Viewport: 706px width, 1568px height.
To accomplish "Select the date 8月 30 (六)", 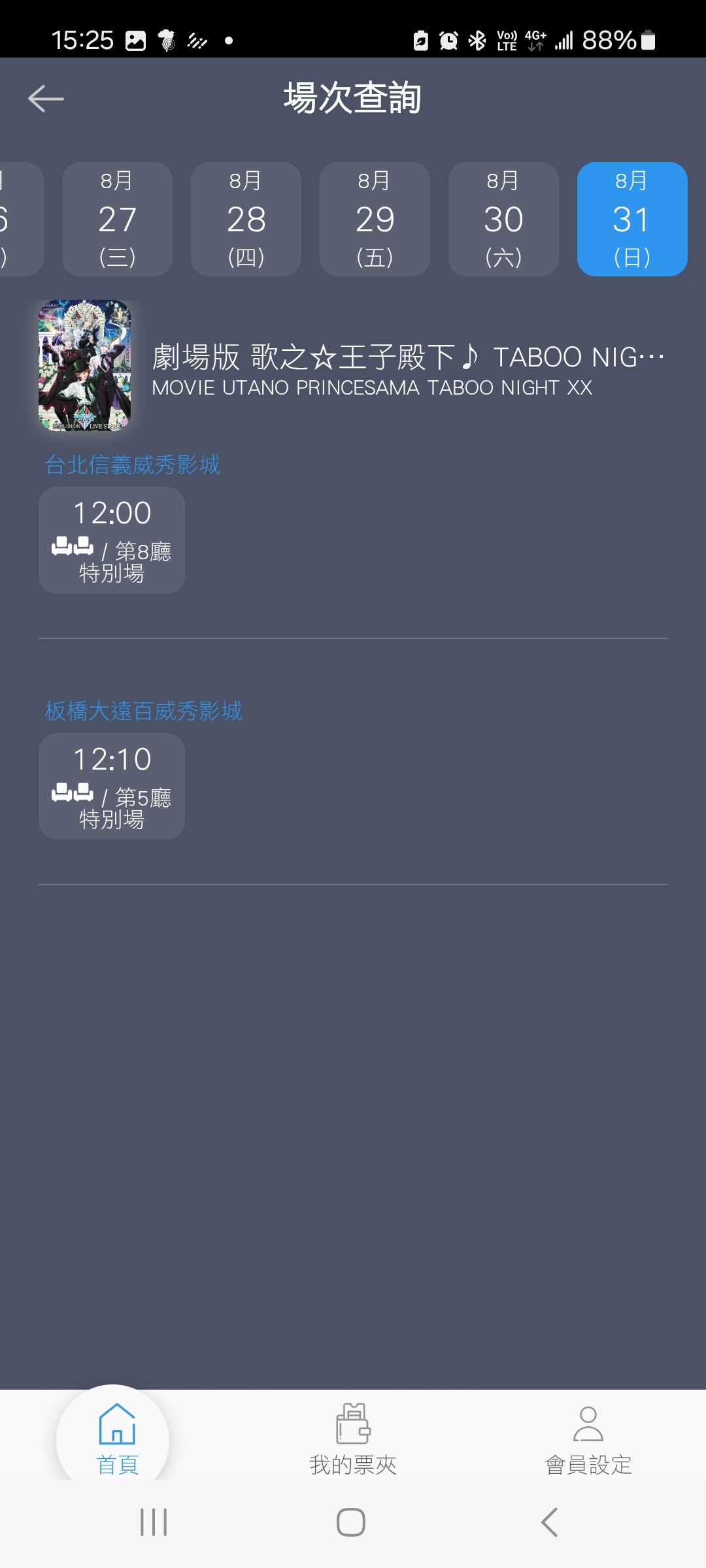I will click(x=503, y=219).
